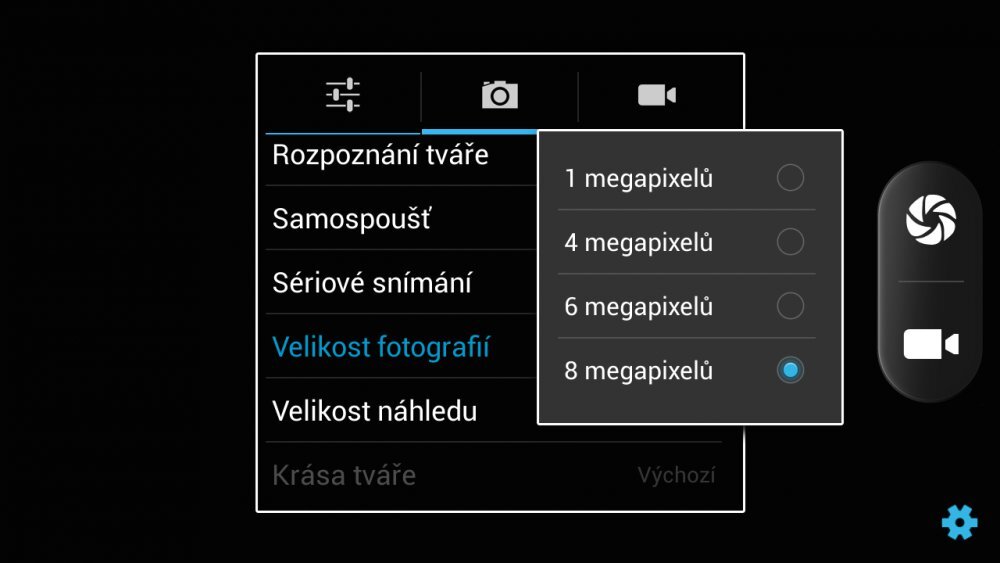1000x563 pixels.
Task: Switch to the video settings tab
Action: point(656,96)
